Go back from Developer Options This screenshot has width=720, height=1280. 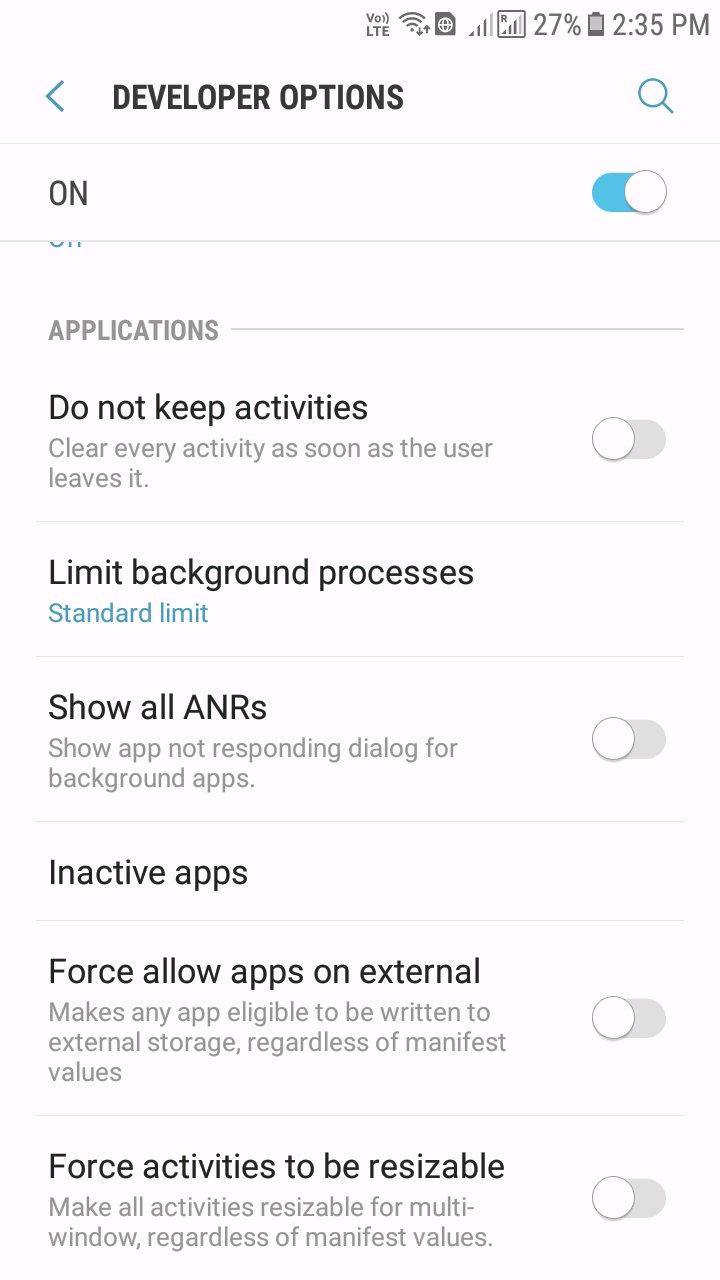point(55,97)
